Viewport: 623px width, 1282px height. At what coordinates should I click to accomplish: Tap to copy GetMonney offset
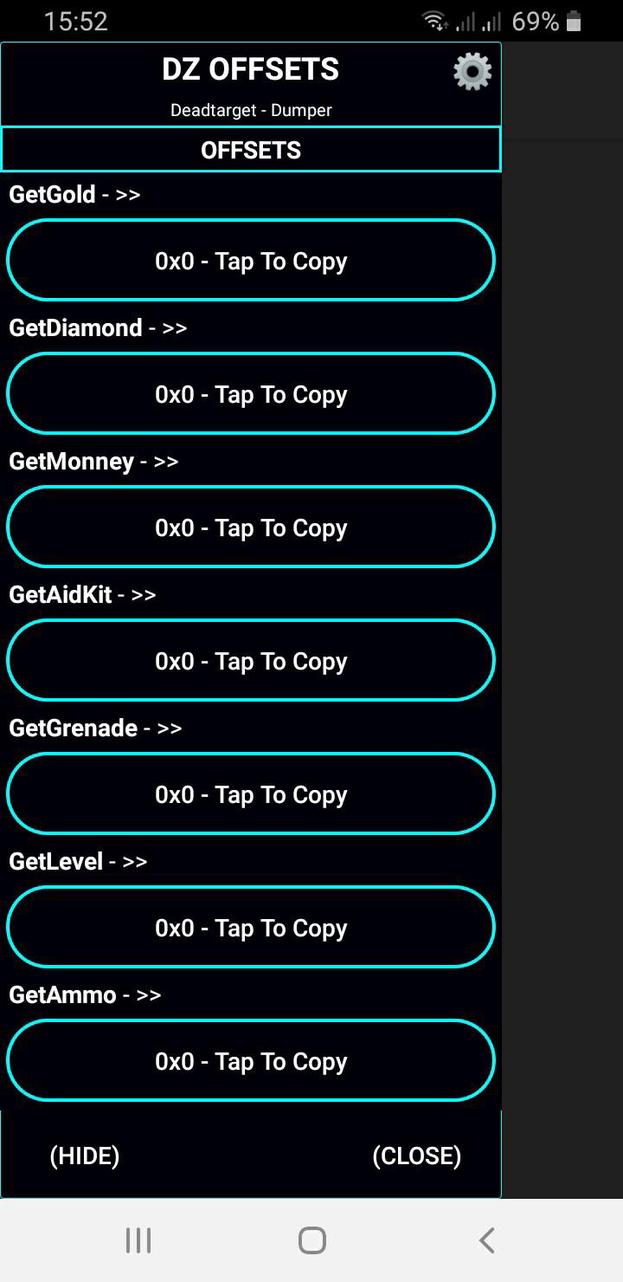pos(250,528)
